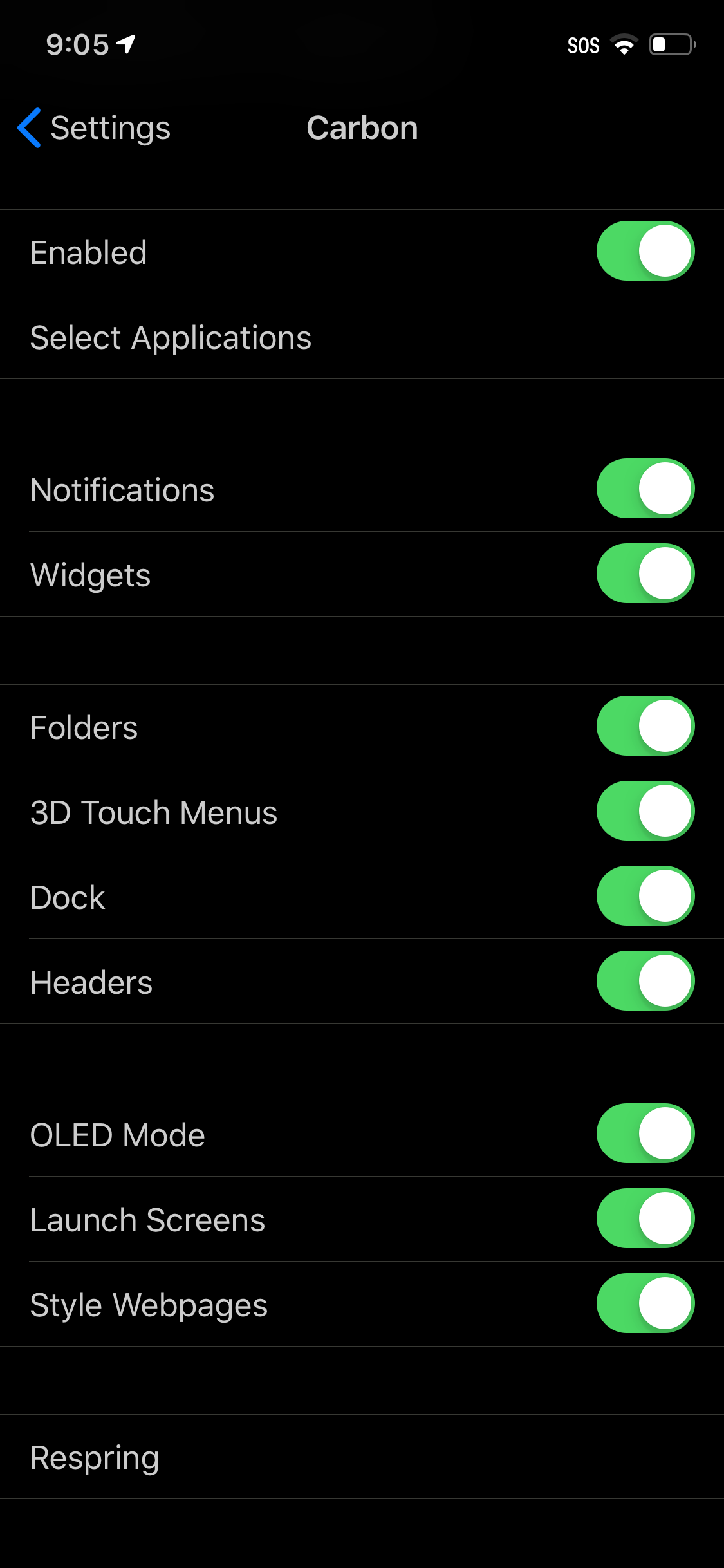This screenshot has width=724, height=1568.
Task: Turn off the Enabled switch
Action: coord(645,251)
